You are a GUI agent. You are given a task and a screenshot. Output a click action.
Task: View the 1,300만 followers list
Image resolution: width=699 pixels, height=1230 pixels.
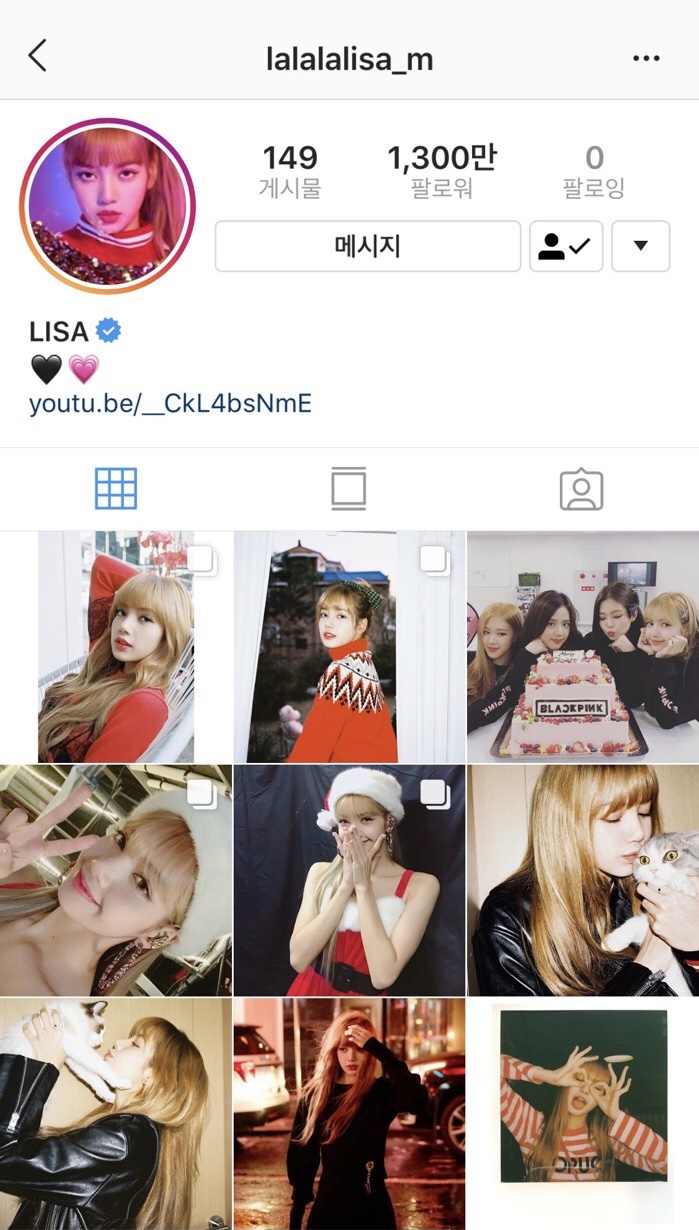click(x=441, y=170)
